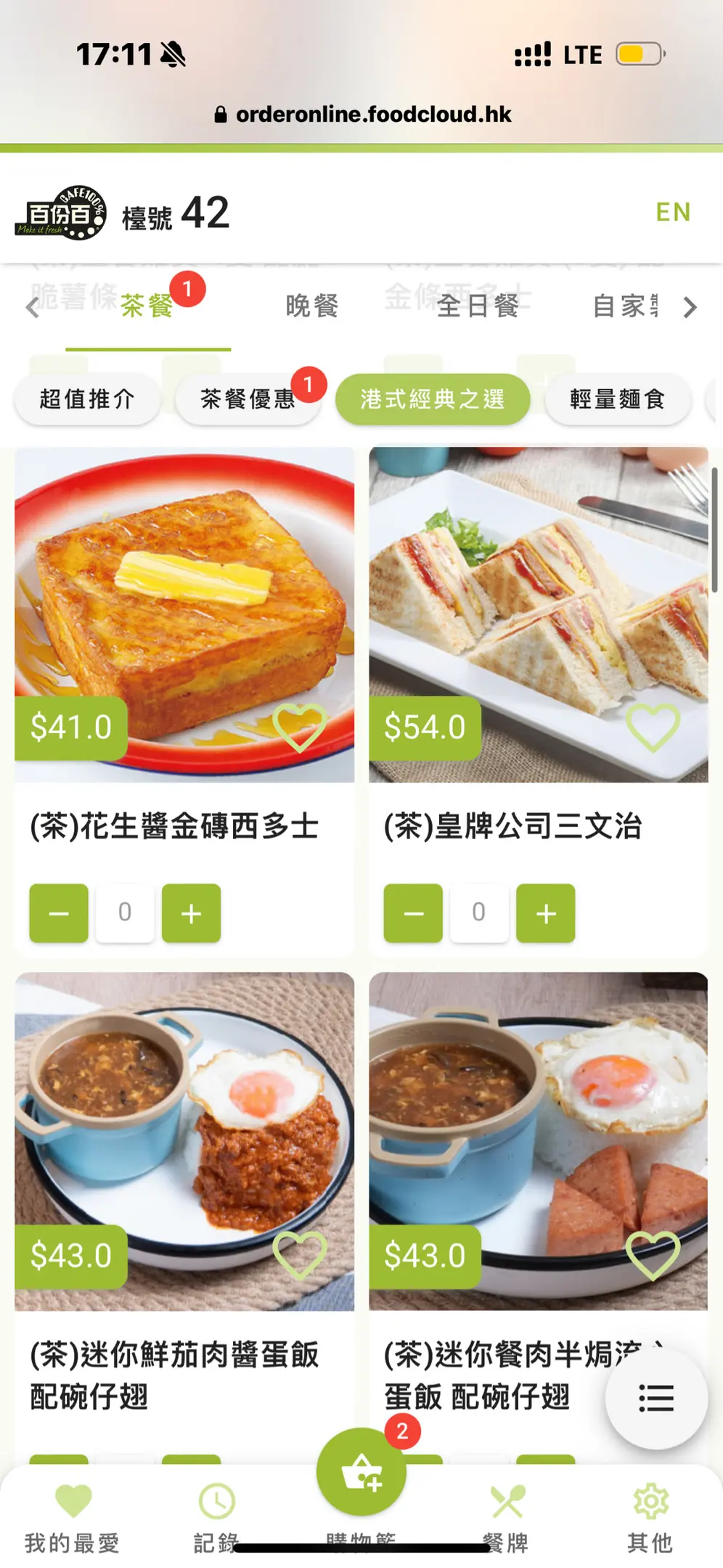Open (茶)迷你鮮茄肉醬蛋飯 配碗仔翅 item

[174, 1375]
